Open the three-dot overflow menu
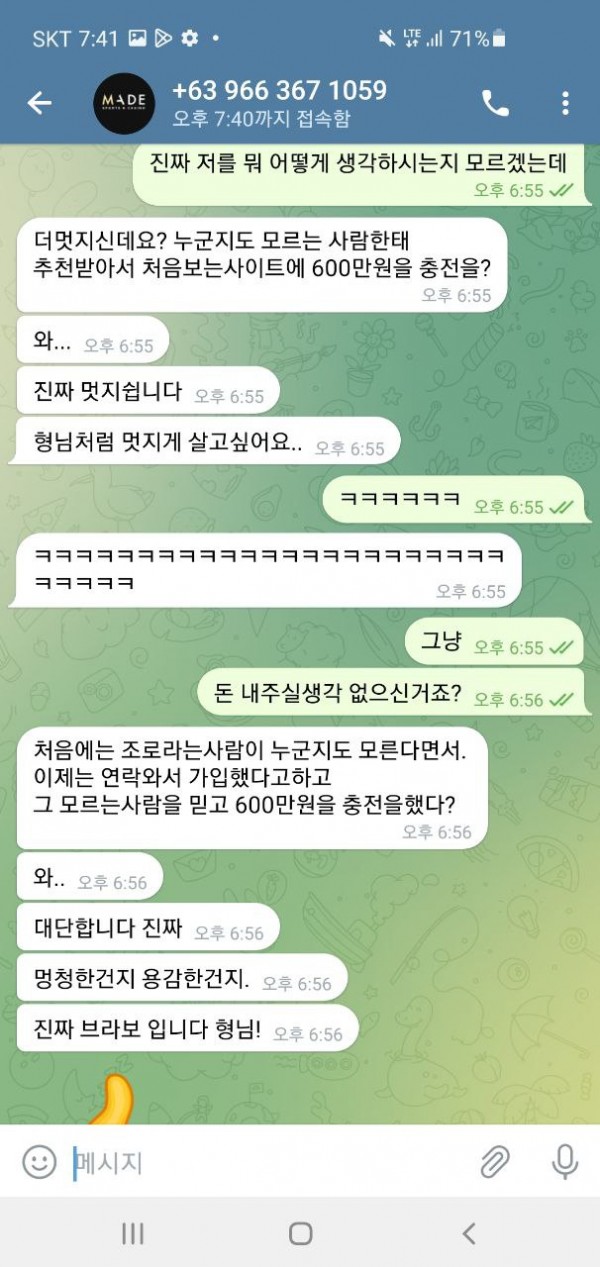600x1267 pixels. 566,103
